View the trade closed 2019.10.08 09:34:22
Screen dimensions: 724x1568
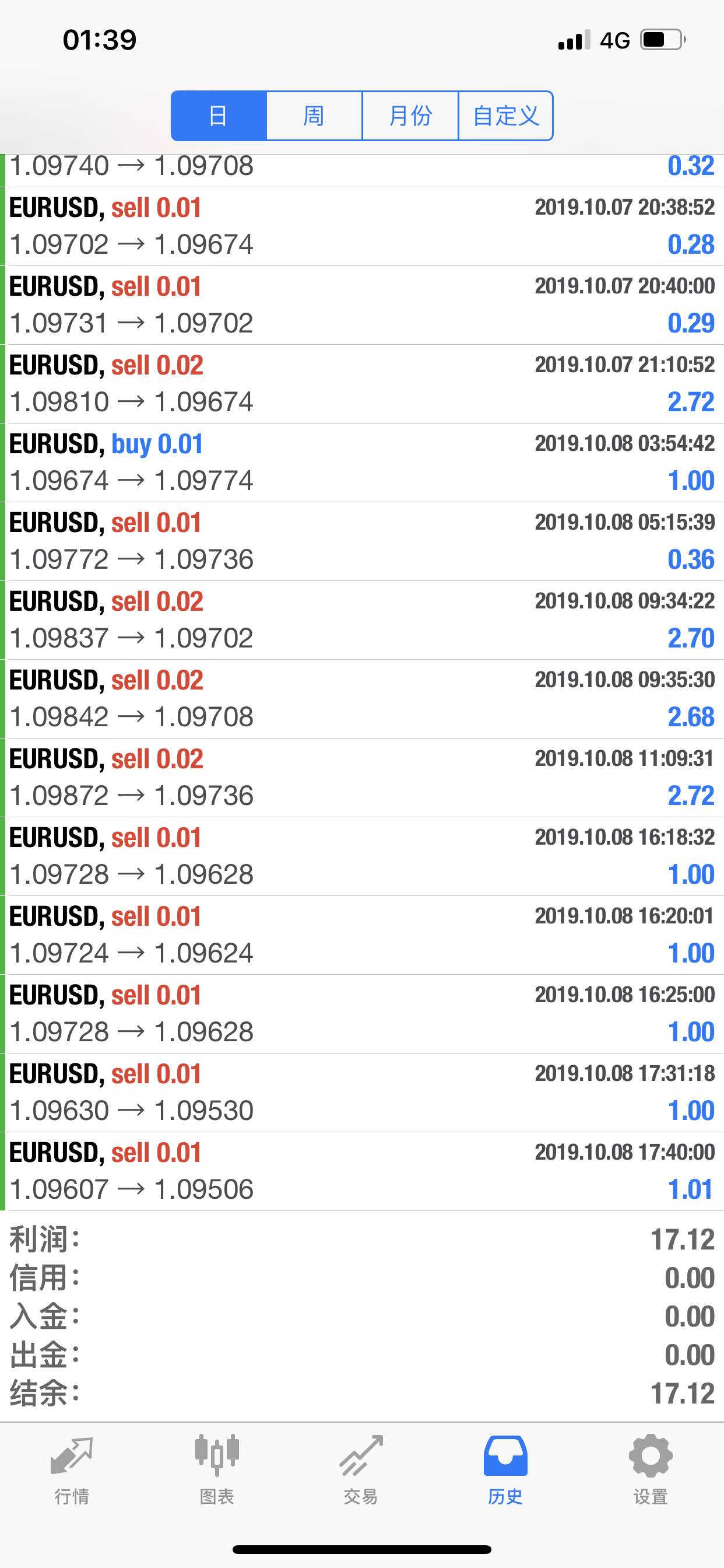362,620
